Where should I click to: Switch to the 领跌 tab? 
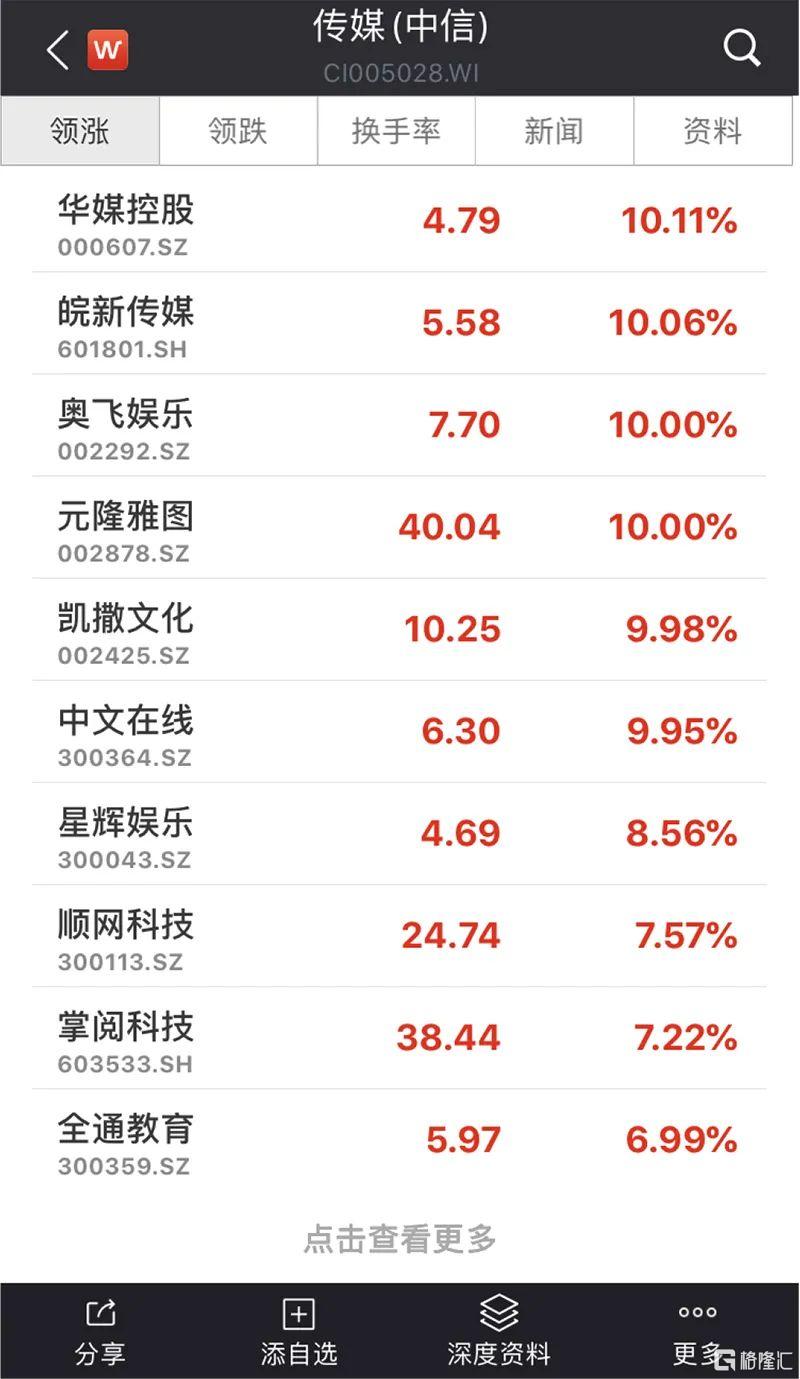(238, 131)
